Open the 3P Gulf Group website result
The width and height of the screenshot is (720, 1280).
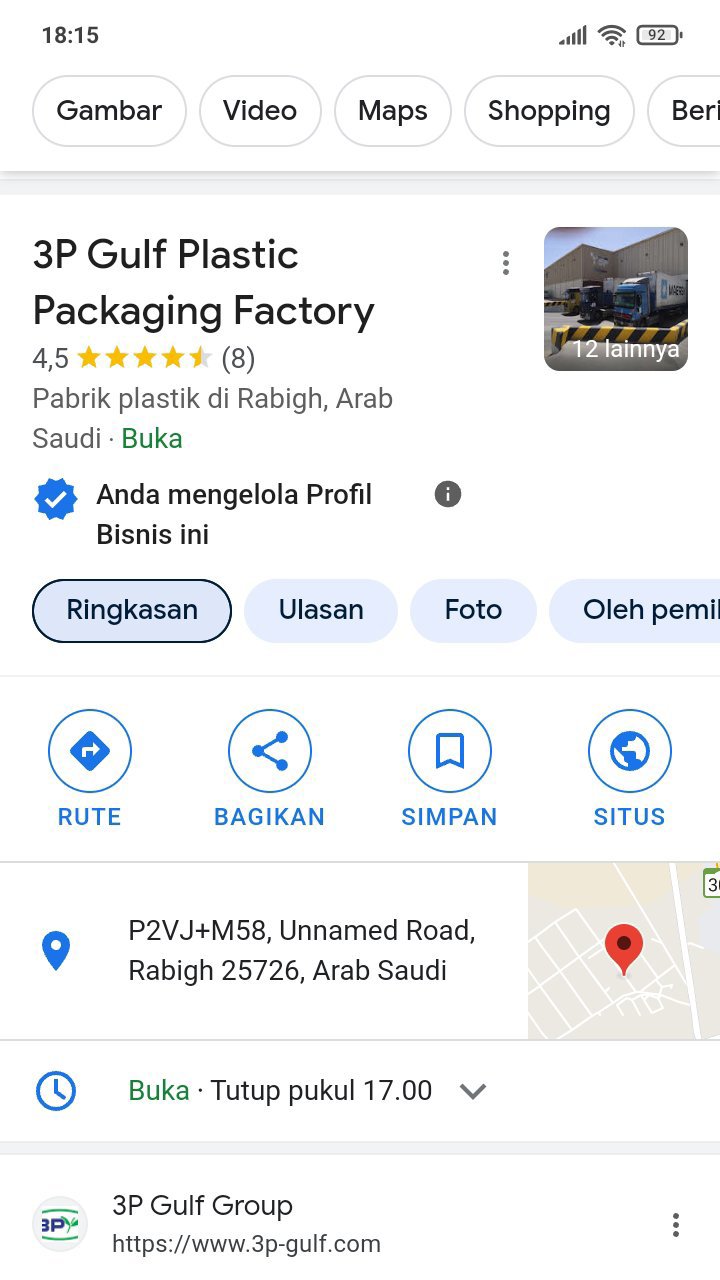[x=245, y=1224]
